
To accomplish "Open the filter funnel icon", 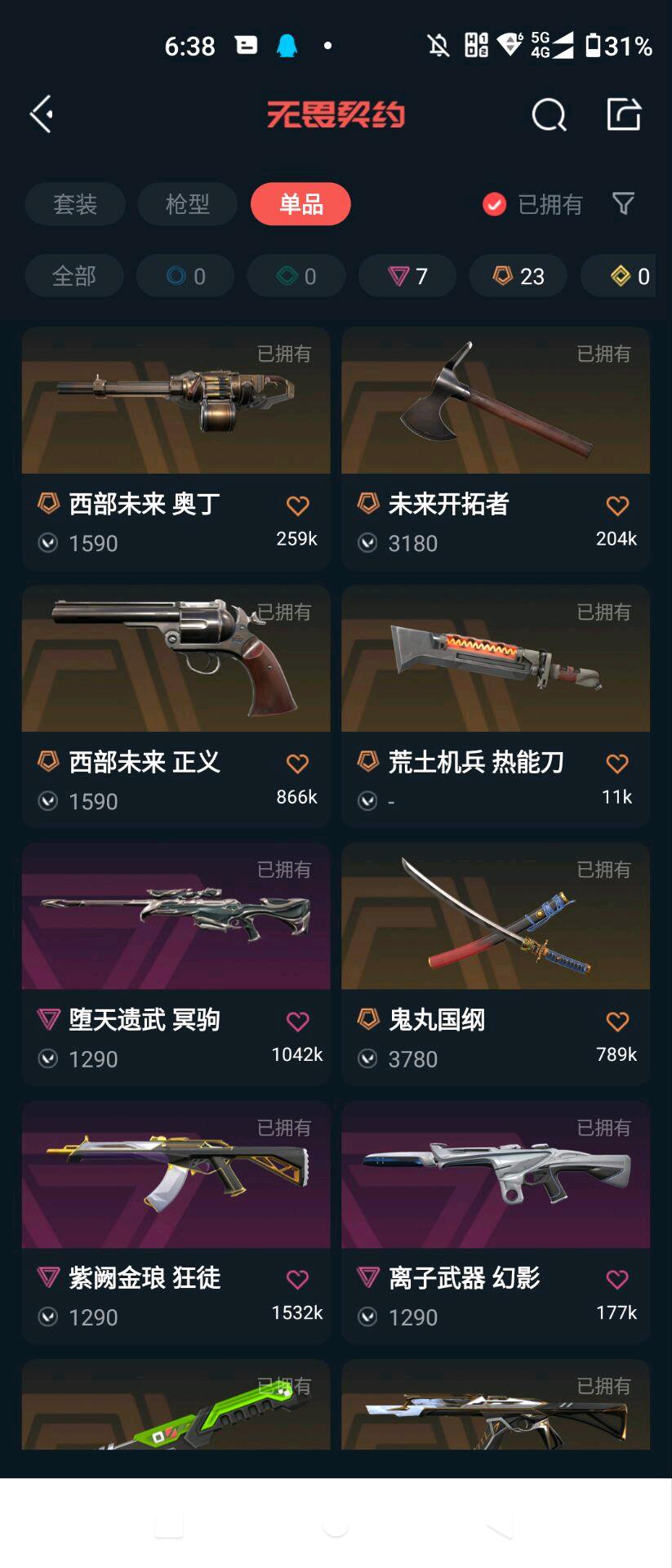I will tap(623, 203).
